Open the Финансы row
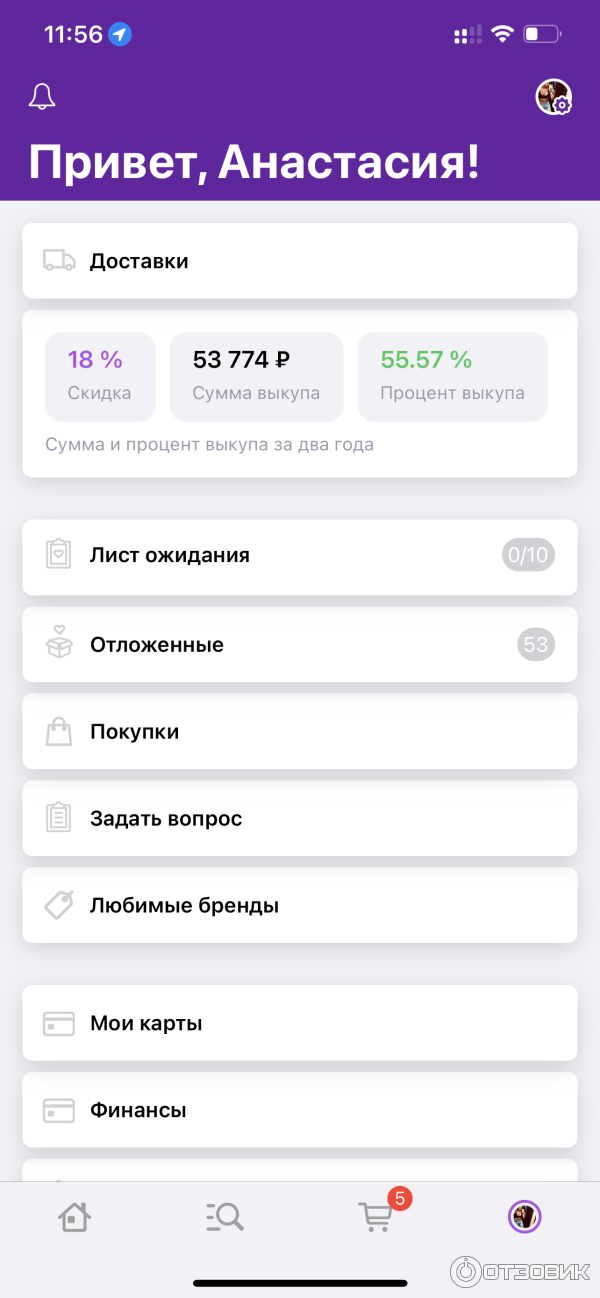This screenshot has width=600, height=1298. 299,1110
